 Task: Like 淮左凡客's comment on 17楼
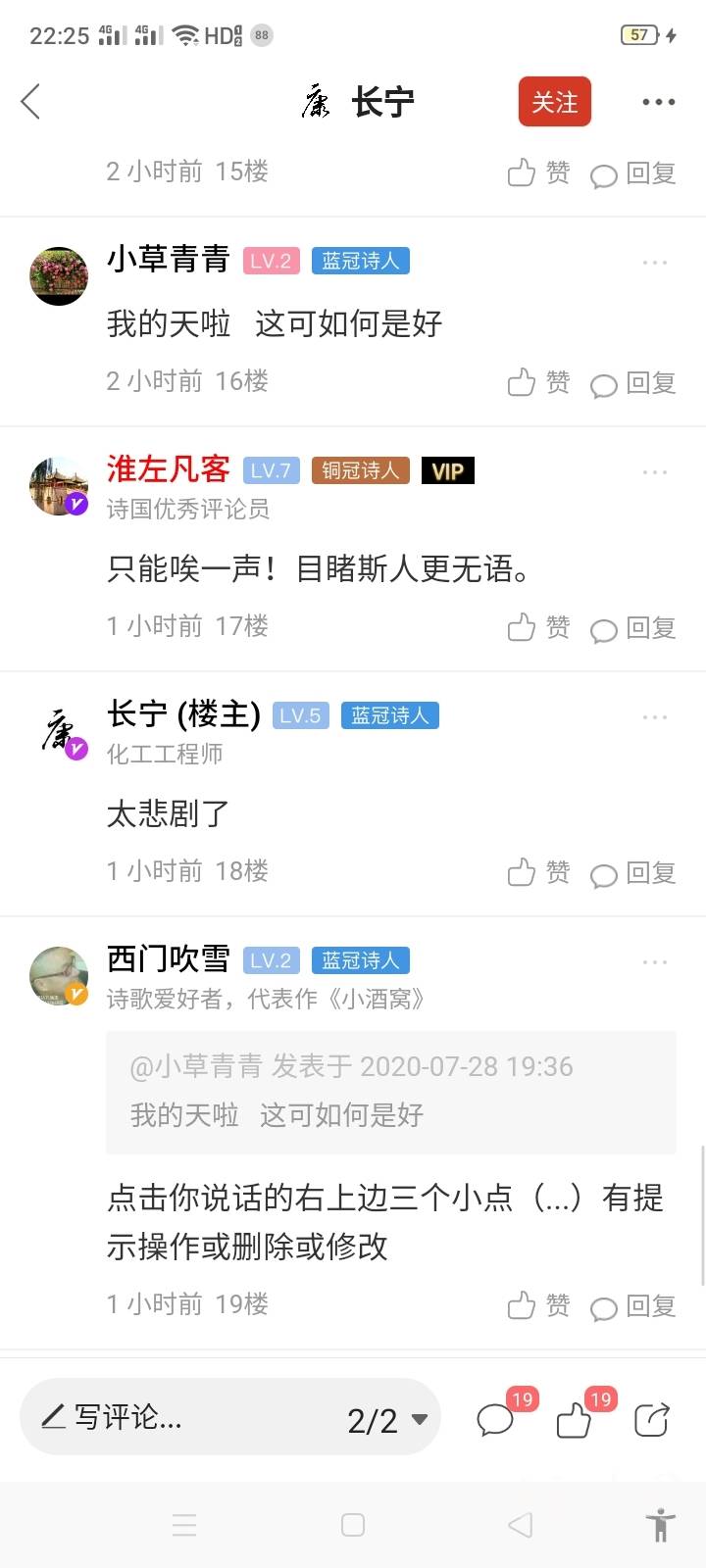(x=537, y=627)
